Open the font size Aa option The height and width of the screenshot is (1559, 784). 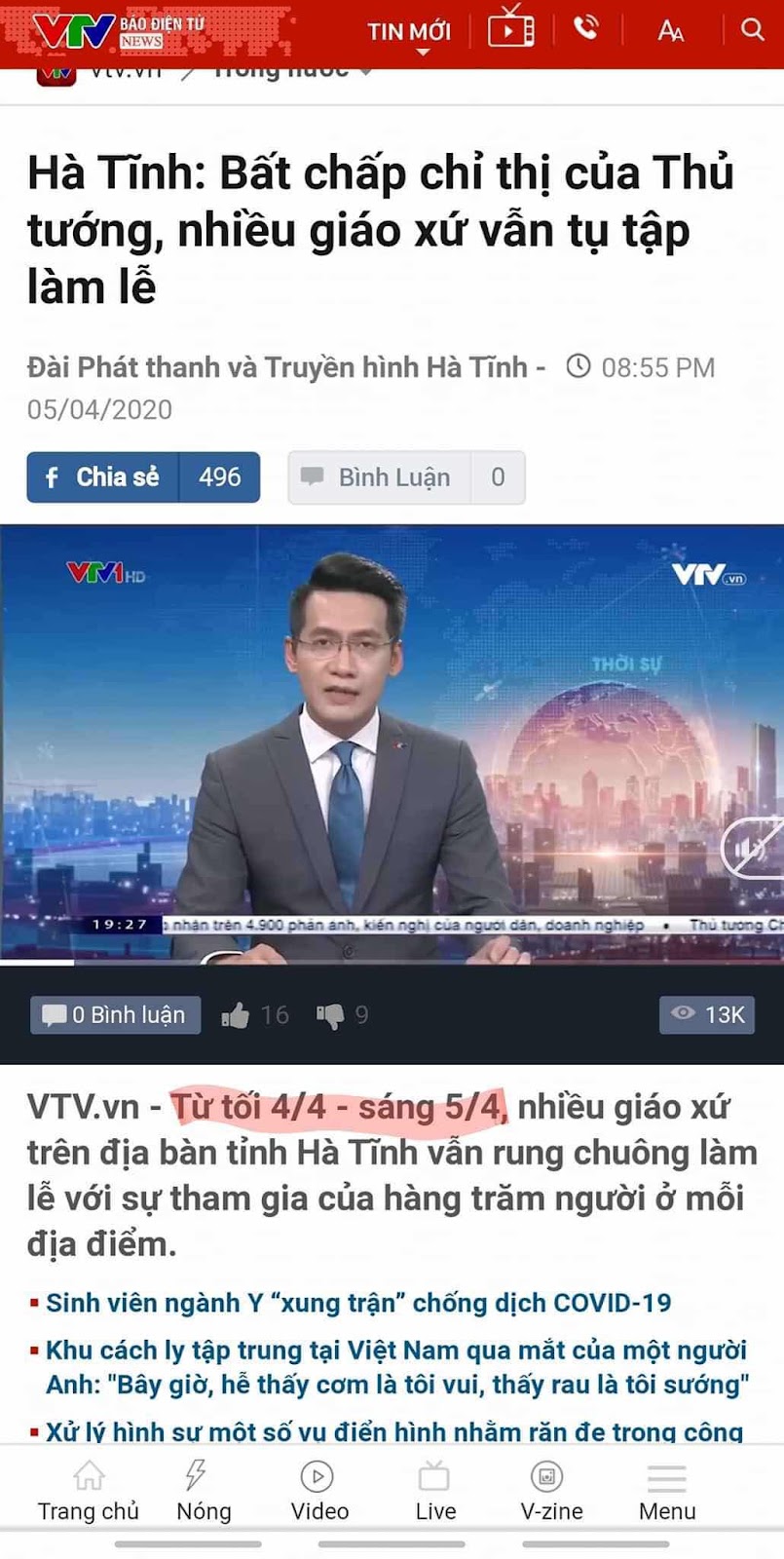(670, 31)
